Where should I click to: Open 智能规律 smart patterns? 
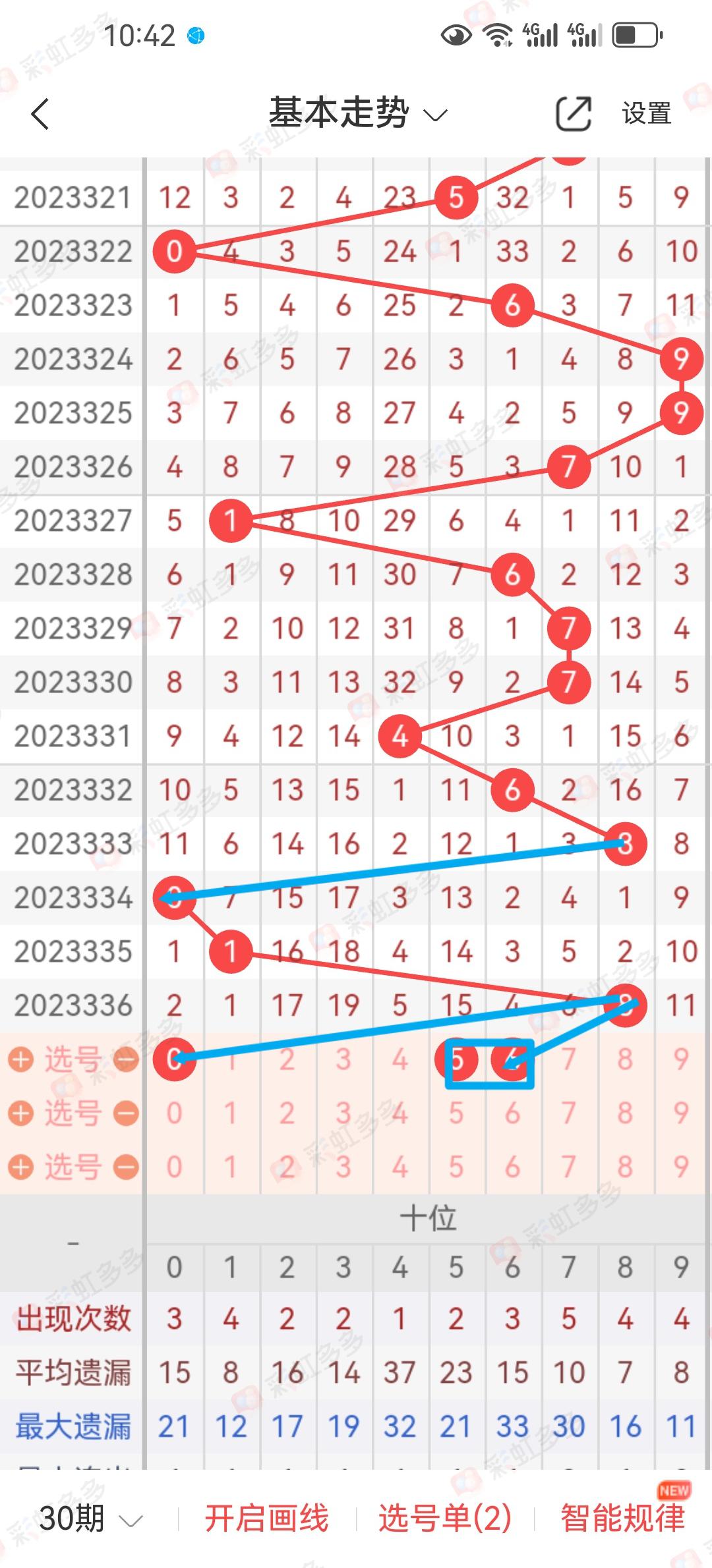(622, 1519)
